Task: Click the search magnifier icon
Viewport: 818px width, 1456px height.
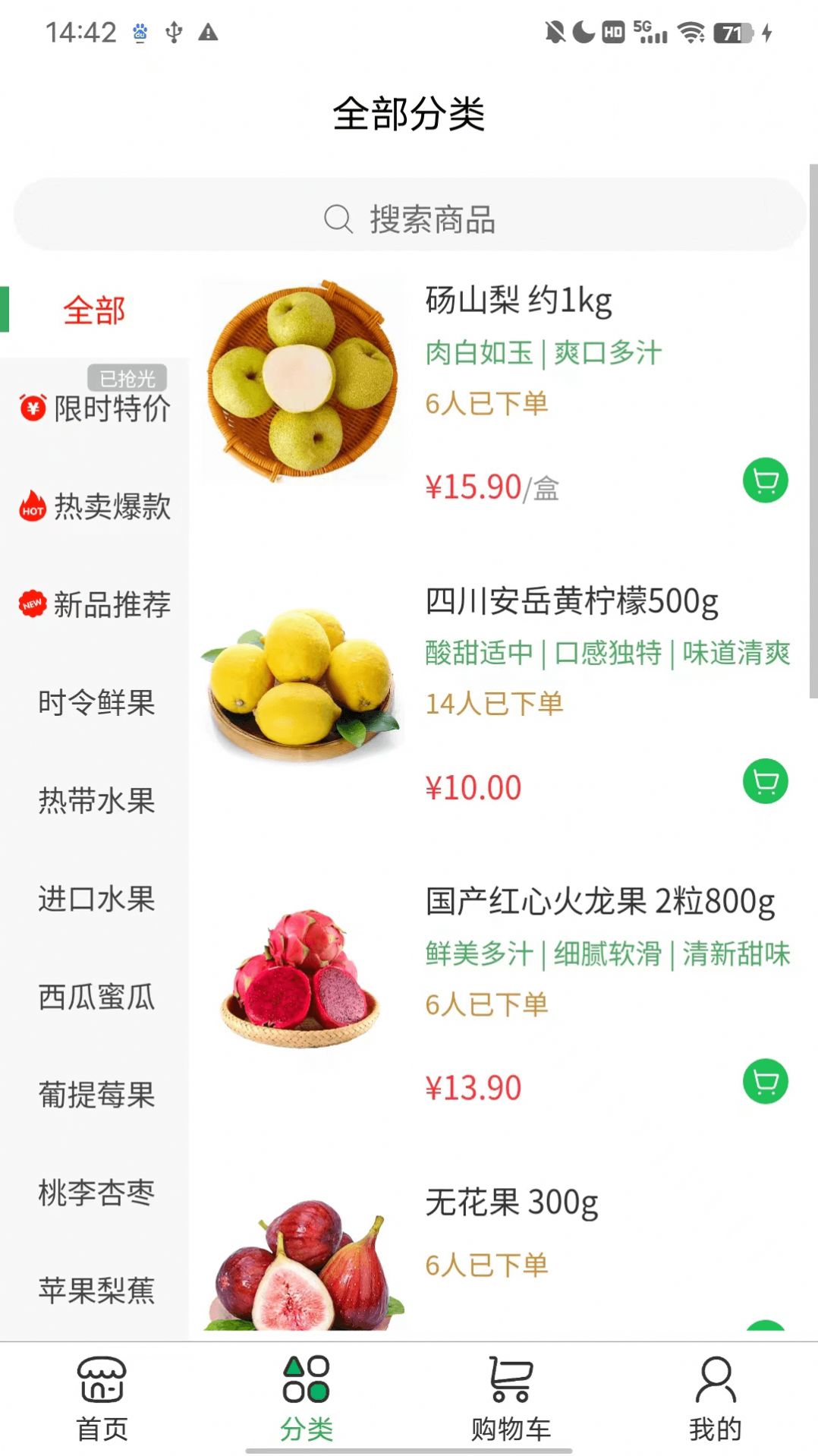Action: (338, 220)
